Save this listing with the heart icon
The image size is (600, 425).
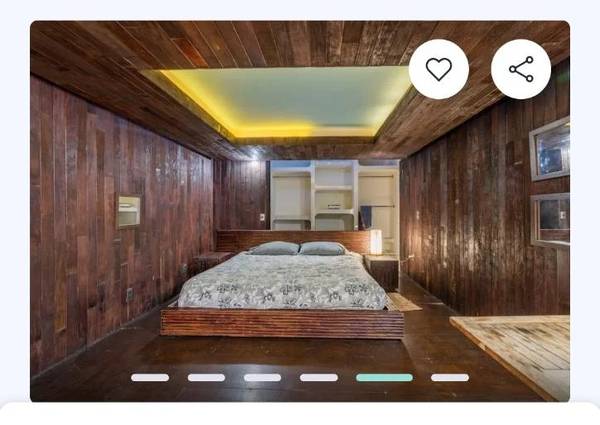pos(439,69)
